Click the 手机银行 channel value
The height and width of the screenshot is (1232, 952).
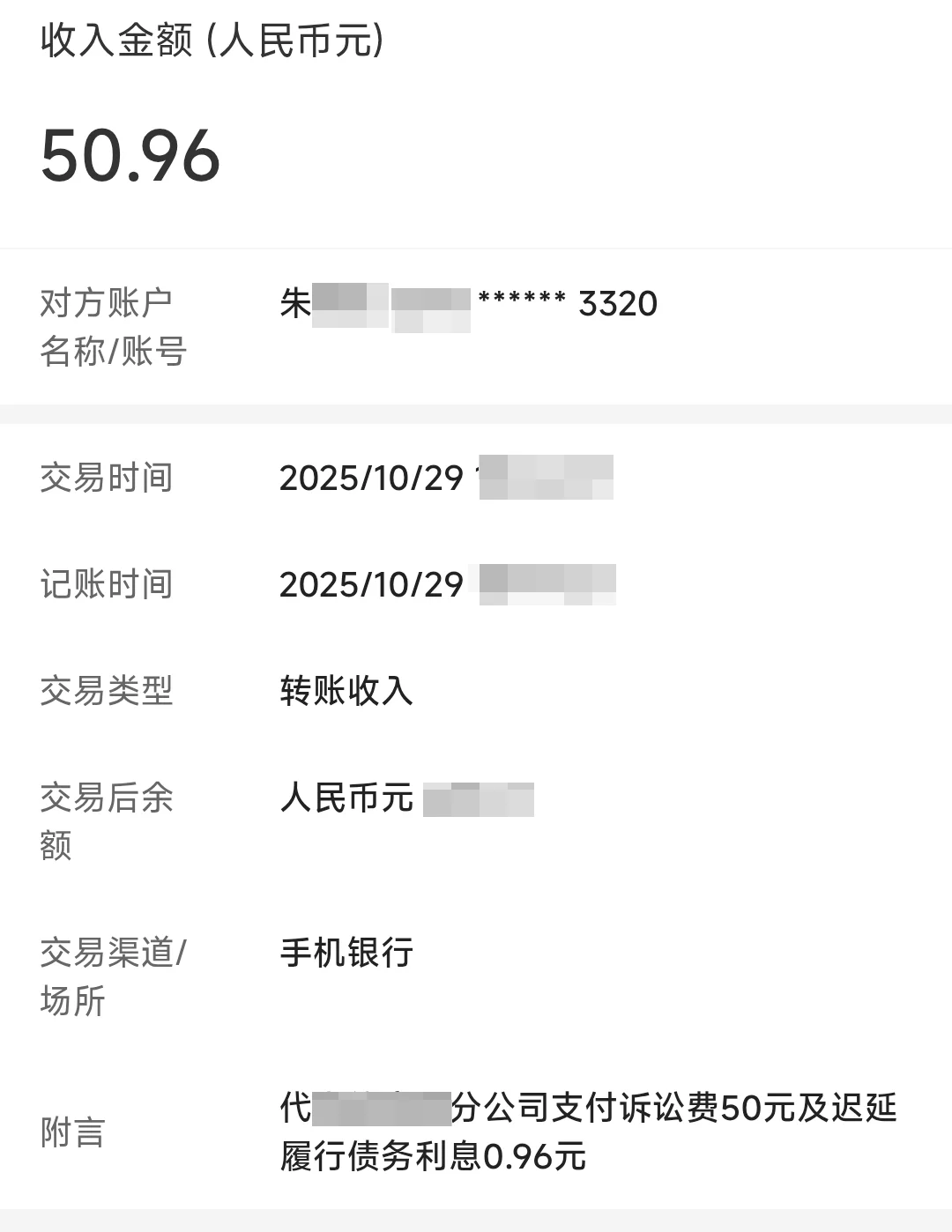pos(347,954)
